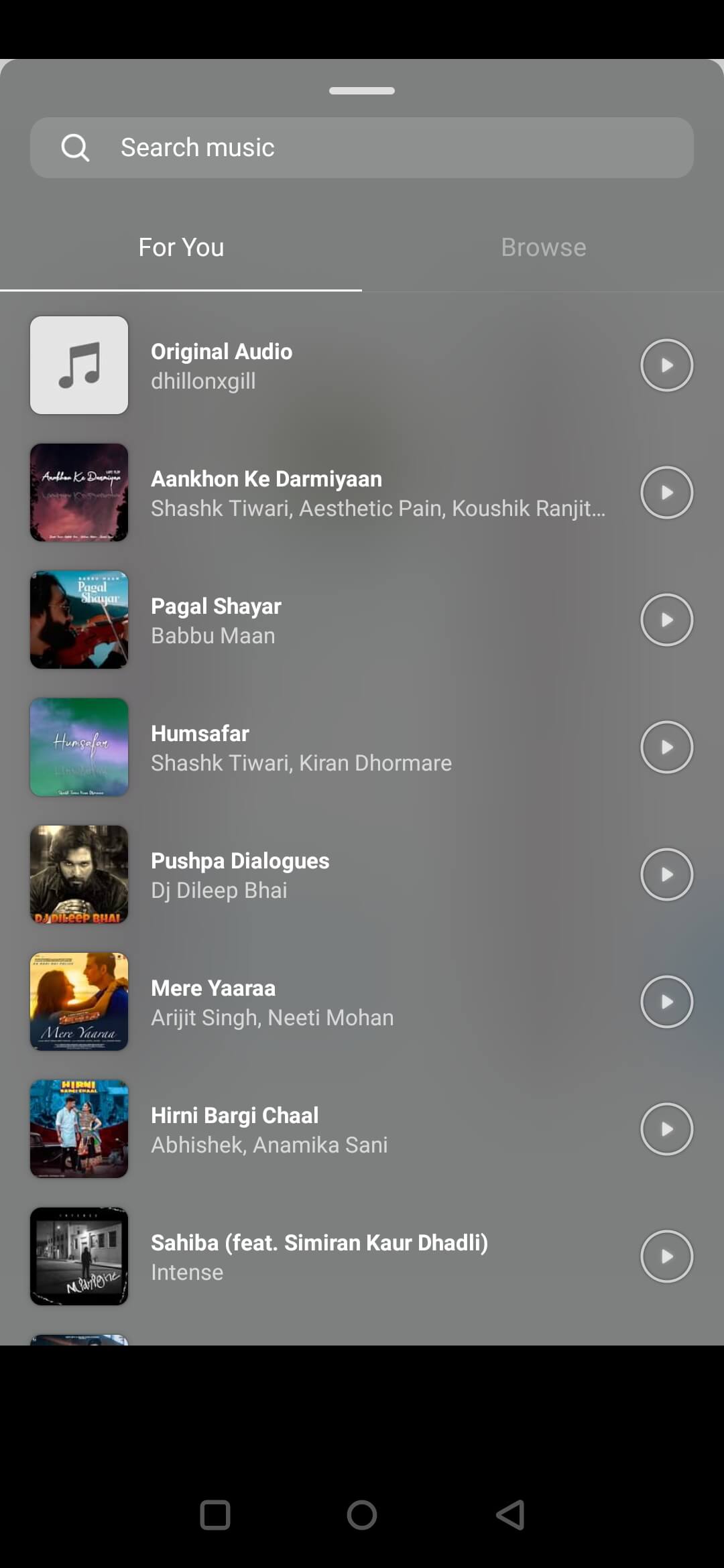Play preview of Aankhon Ke Darmiyaan
This screenshot has height=1568, width=724.
[x=666, y=493]
